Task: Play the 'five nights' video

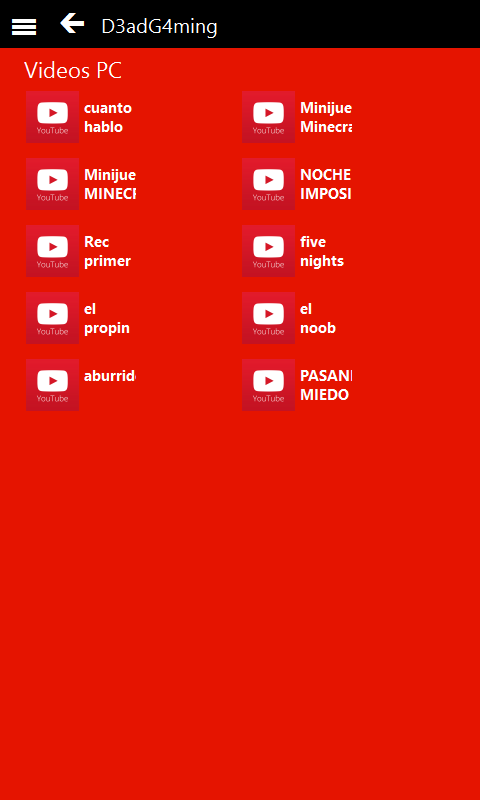Action: click(x=297, y=251)
